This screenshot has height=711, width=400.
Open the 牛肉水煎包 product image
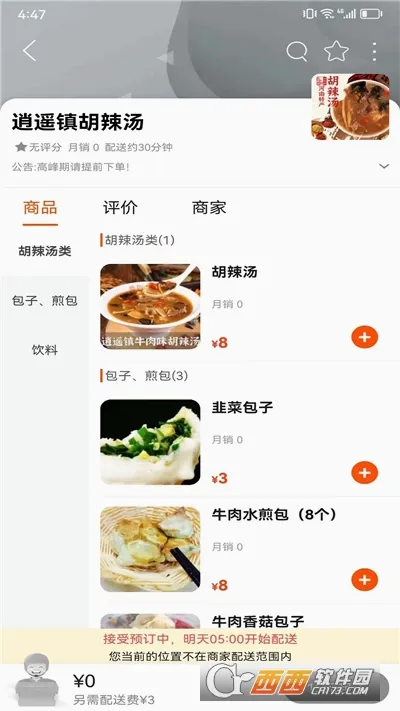coord(150,549)
